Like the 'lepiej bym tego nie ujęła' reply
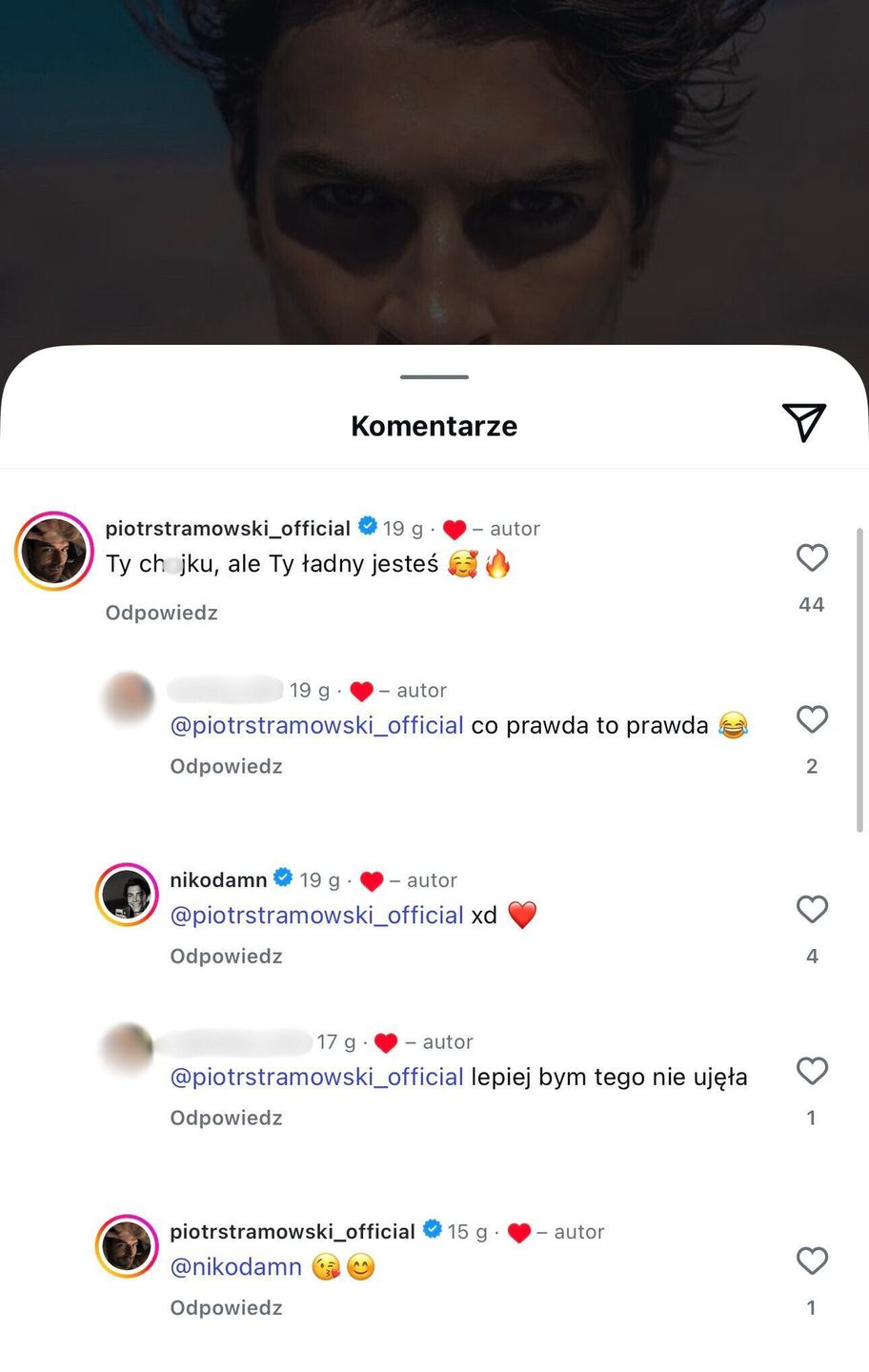 812,1071
